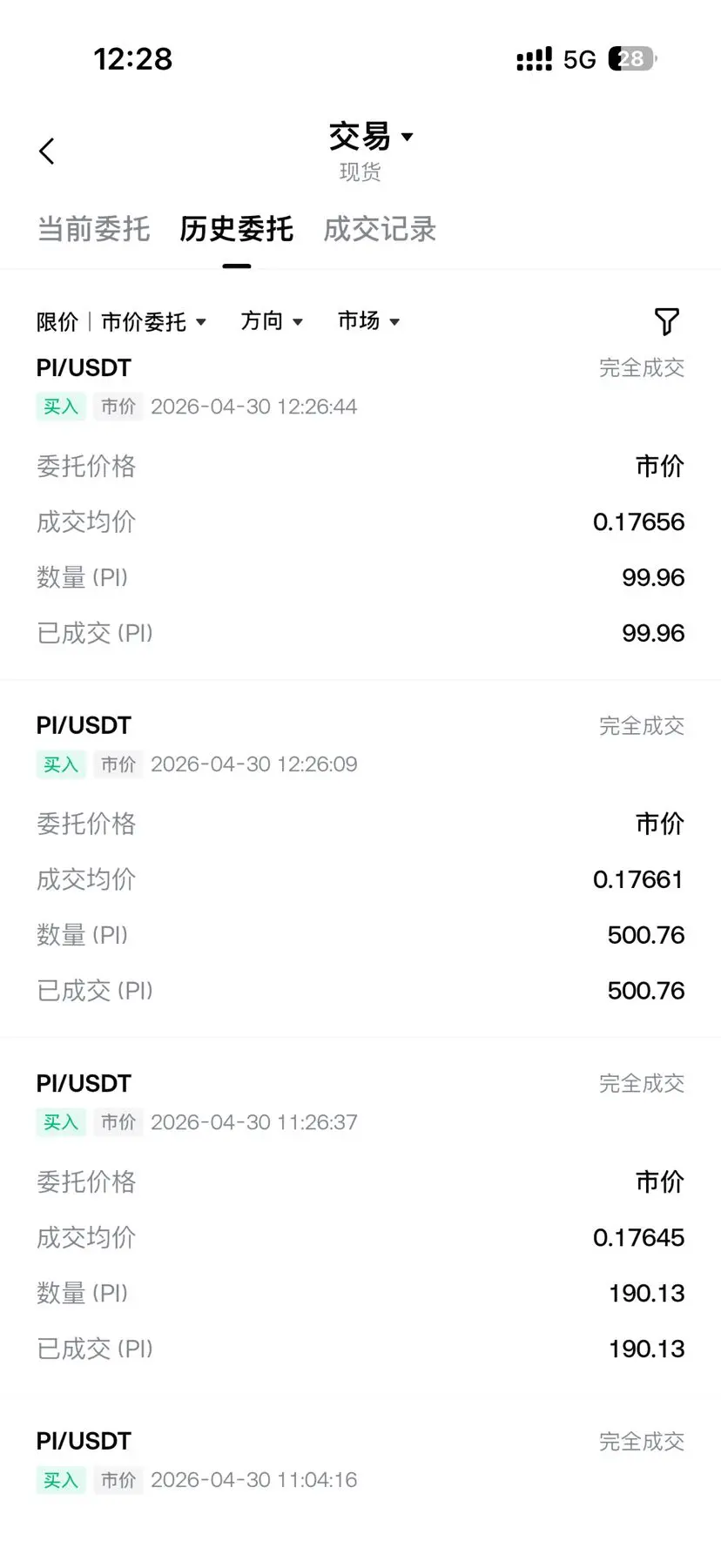Switch to the 成交记录 tab

click(380, 229)
